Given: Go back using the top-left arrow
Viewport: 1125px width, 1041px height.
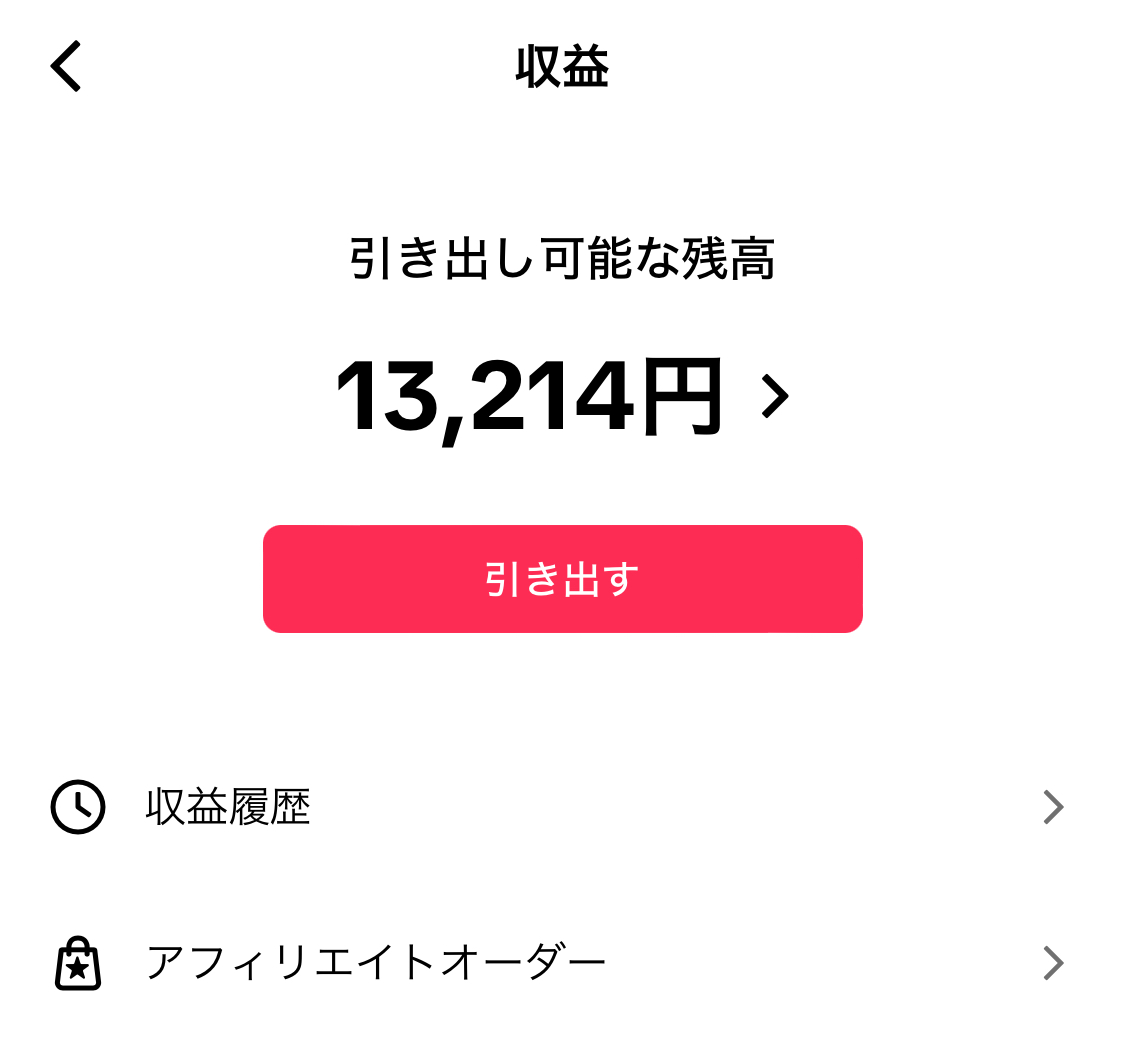Looking at the screenshot, I should click(66, 67).
